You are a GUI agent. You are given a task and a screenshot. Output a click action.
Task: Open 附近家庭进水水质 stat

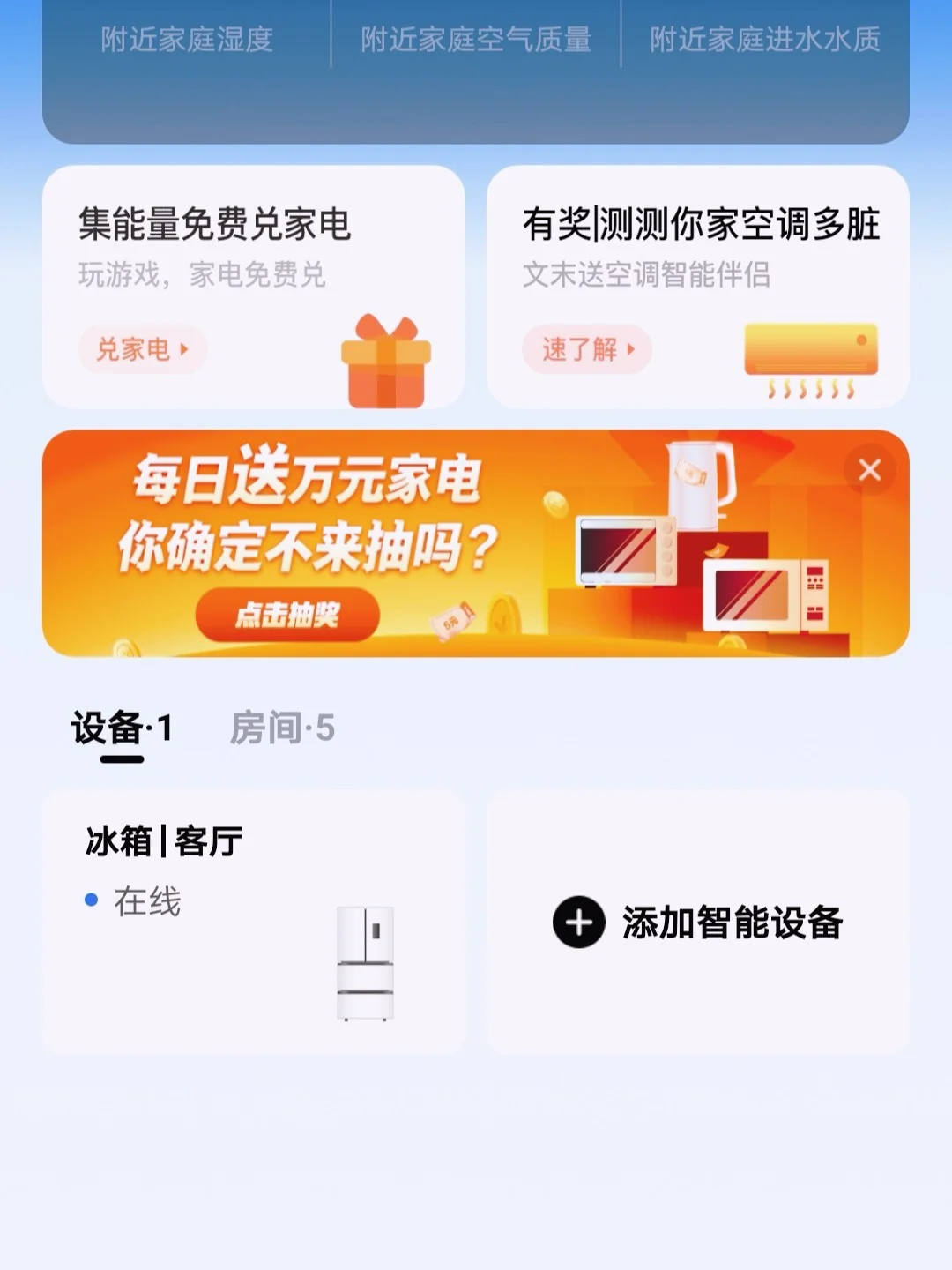pyautogui.click(x=765, y=40)
